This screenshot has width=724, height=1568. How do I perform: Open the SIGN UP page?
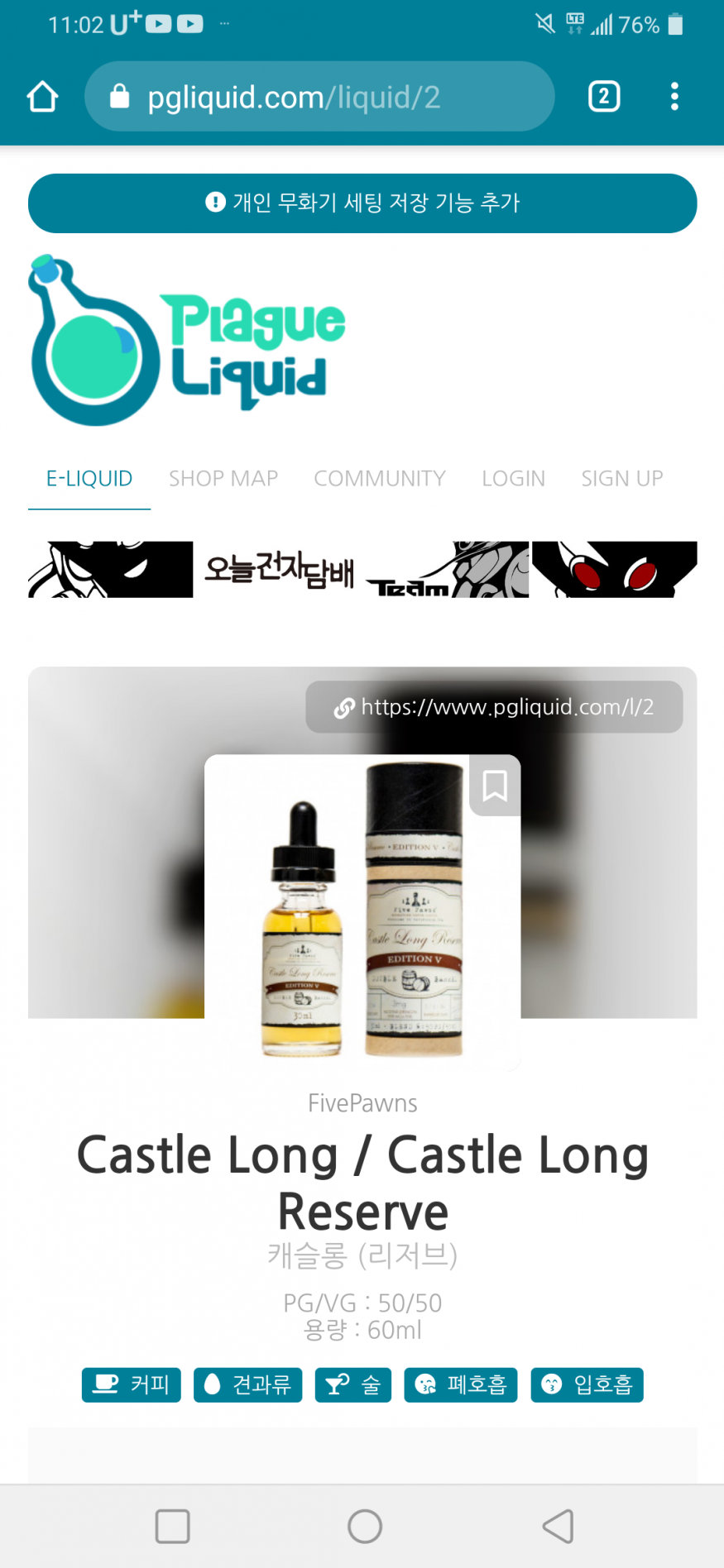pyautogui.click(x=621, y=479)
